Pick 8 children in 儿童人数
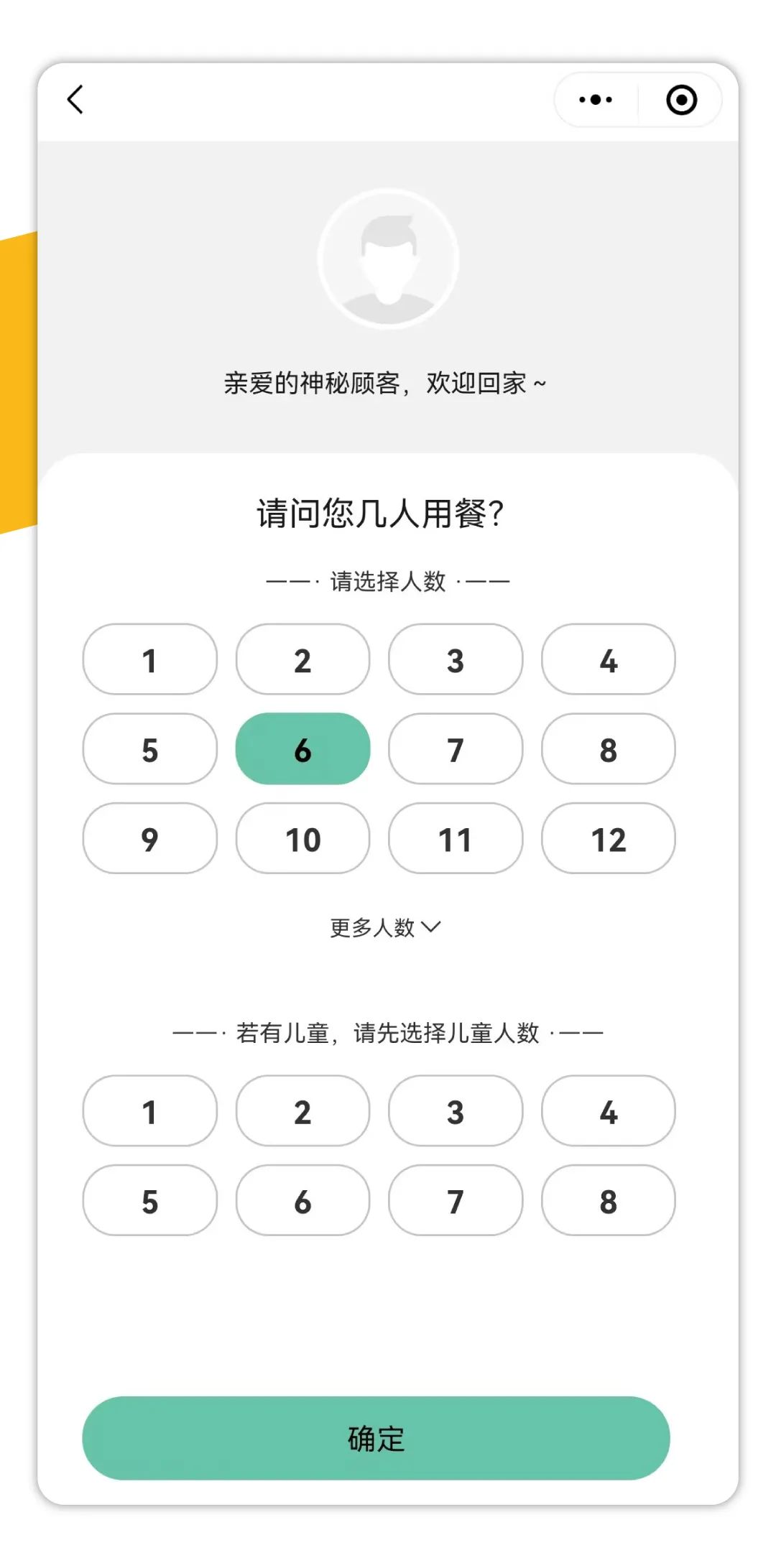 point(608,1201)
